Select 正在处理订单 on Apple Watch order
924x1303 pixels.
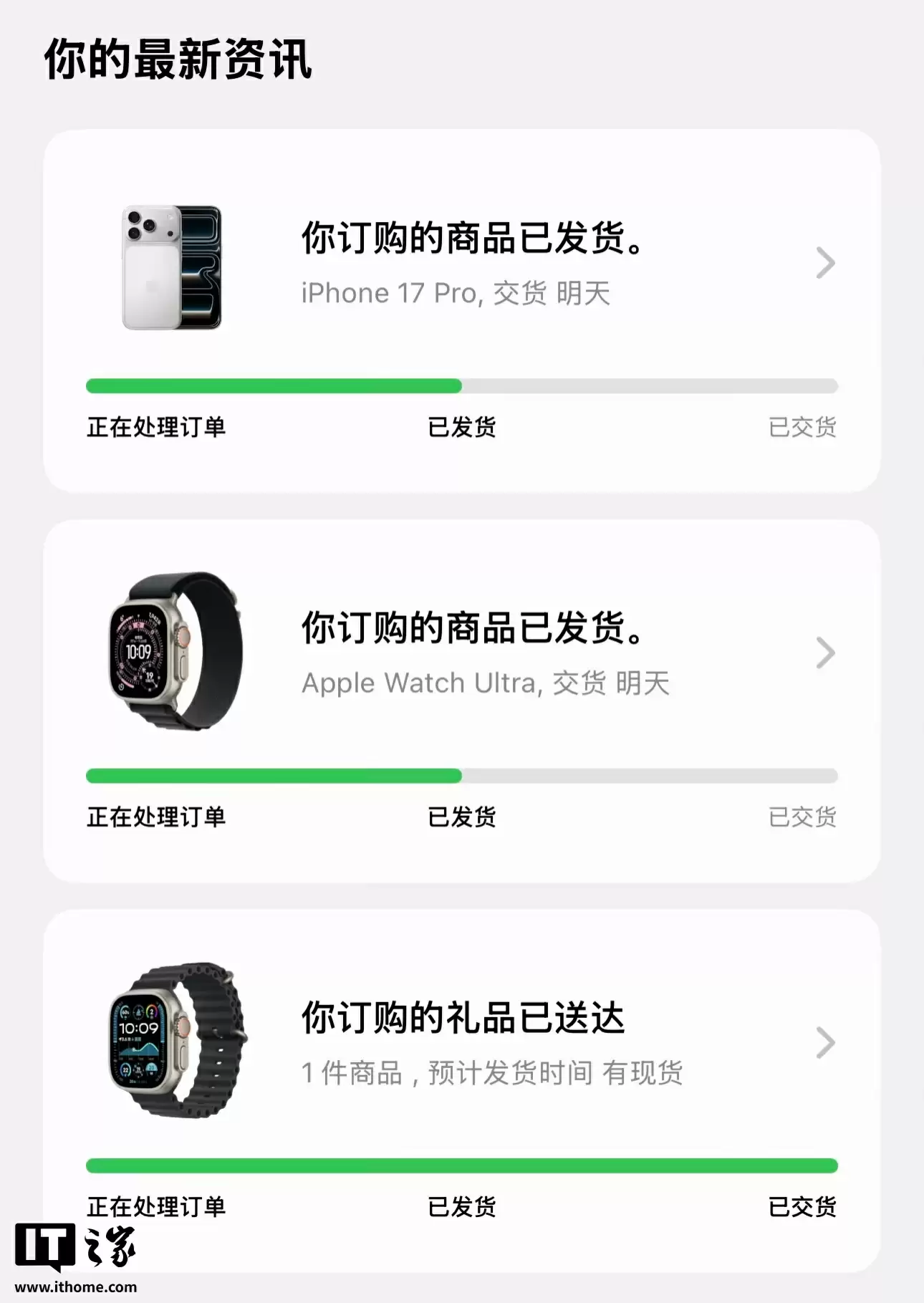pos(155,815)
